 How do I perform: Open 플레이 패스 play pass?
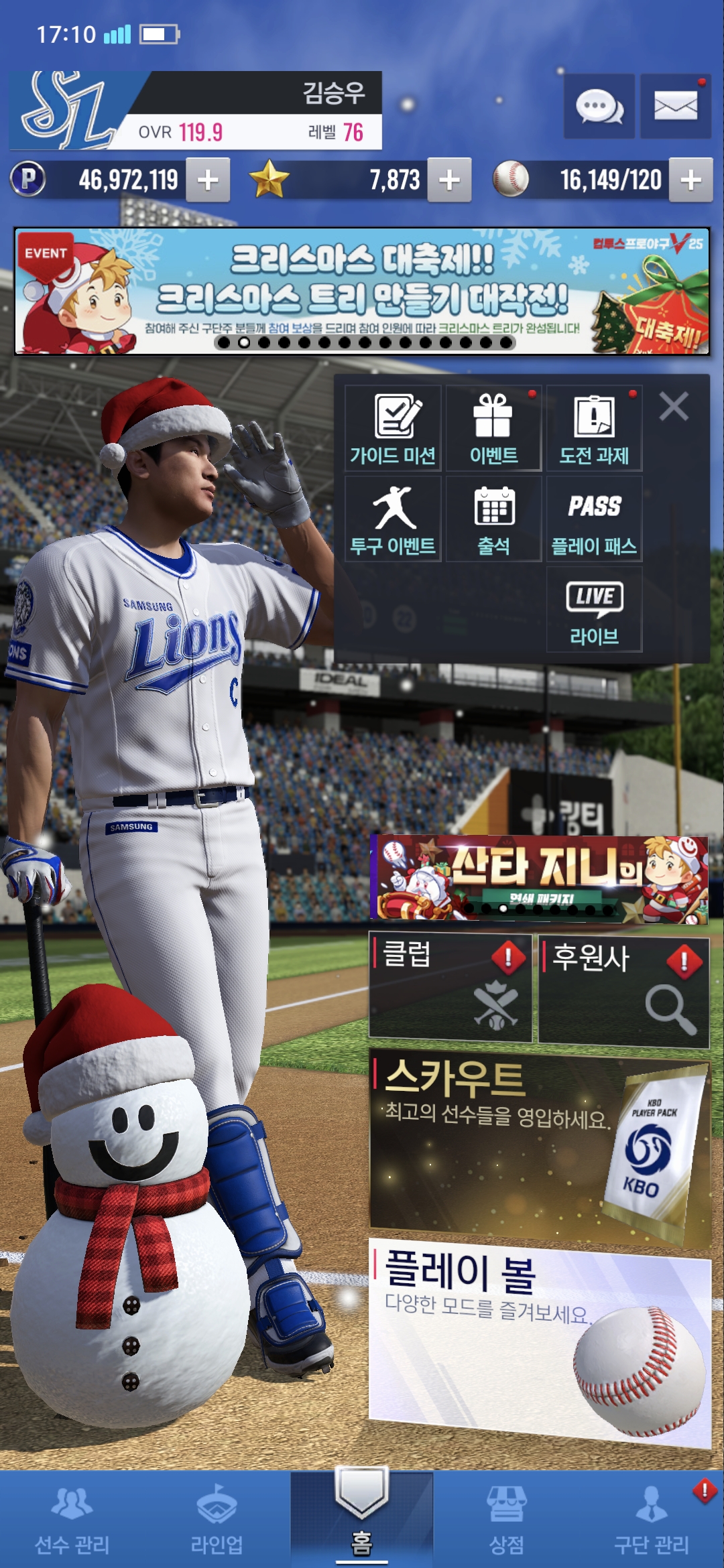pyautogui.click(x=594, y=519)
